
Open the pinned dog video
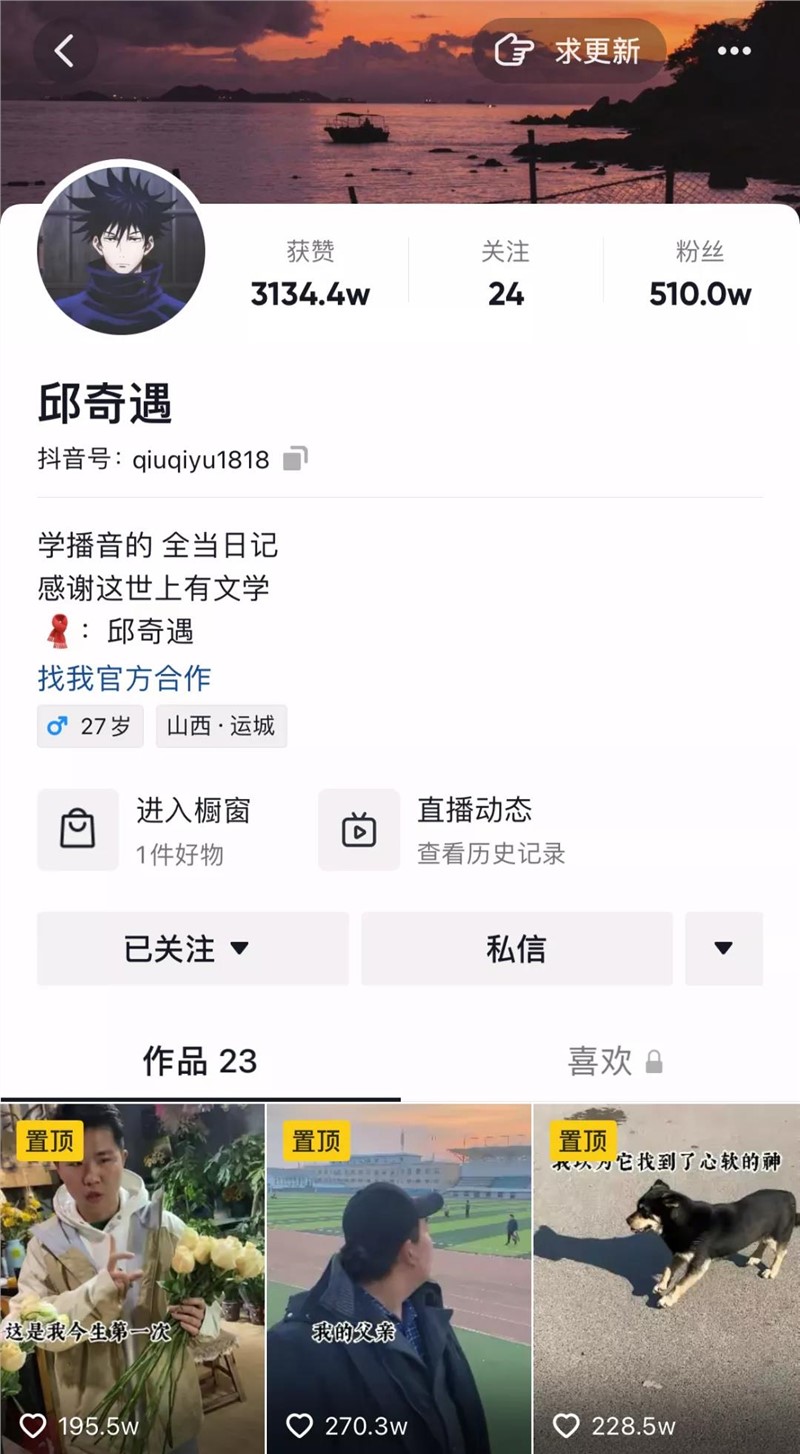click(x=666, y=1278)
